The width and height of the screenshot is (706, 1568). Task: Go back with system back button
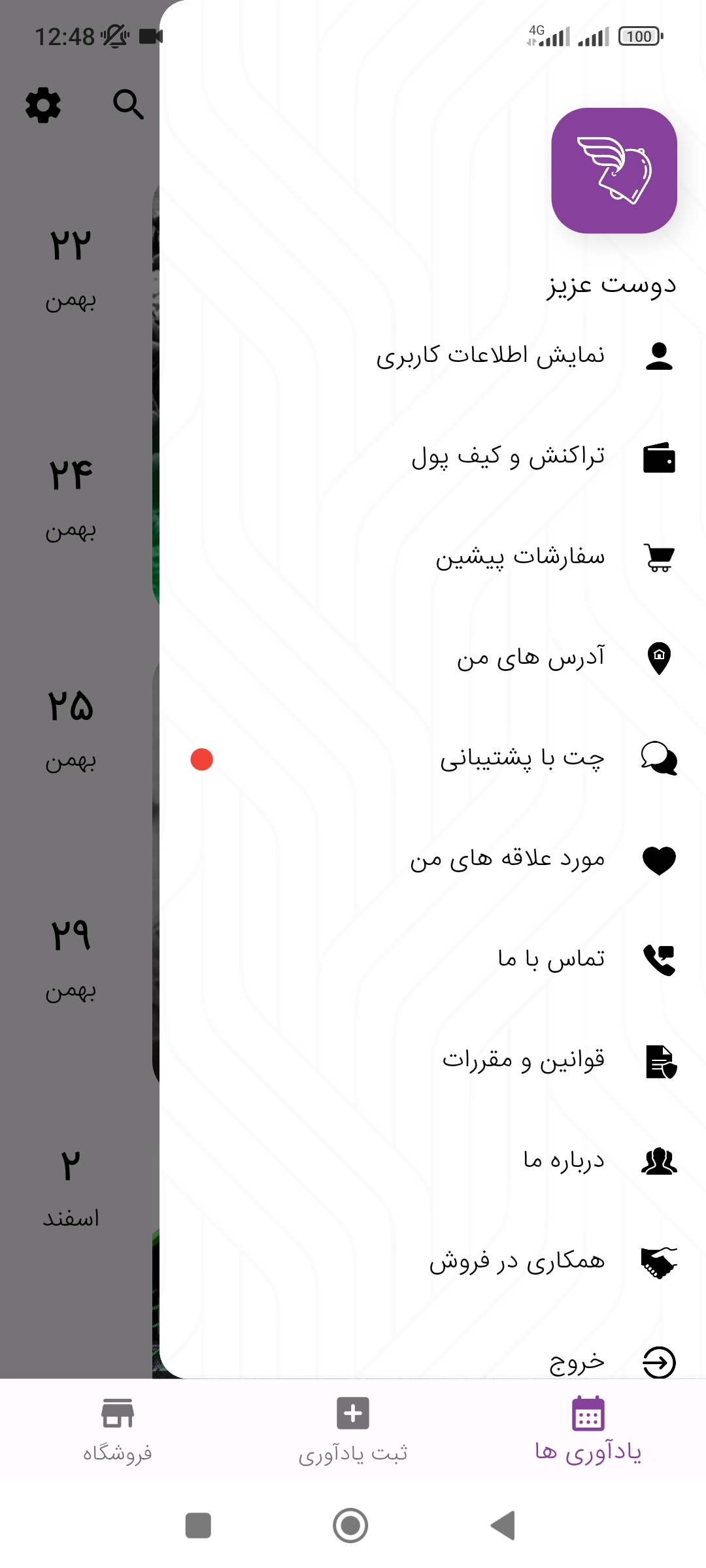click(503, 1526)
